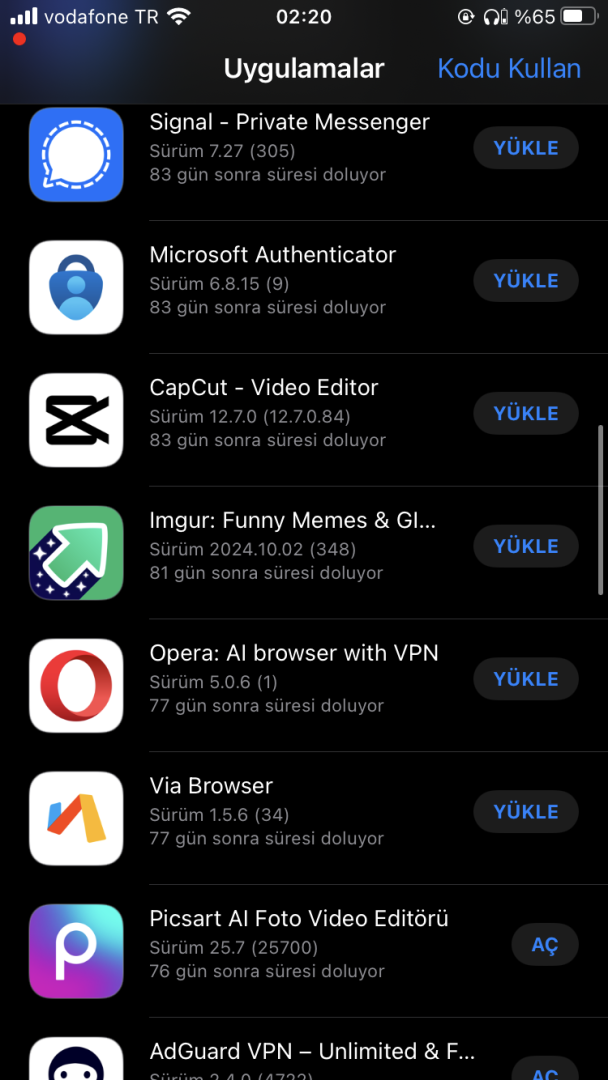Install CapCut - Video Editor
Screen dimensions: 608x1080
click(526, 414)
